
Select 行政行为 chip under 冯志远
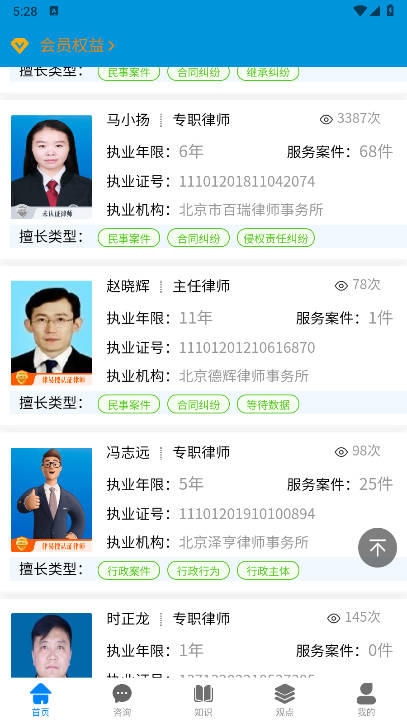point(198,570)
